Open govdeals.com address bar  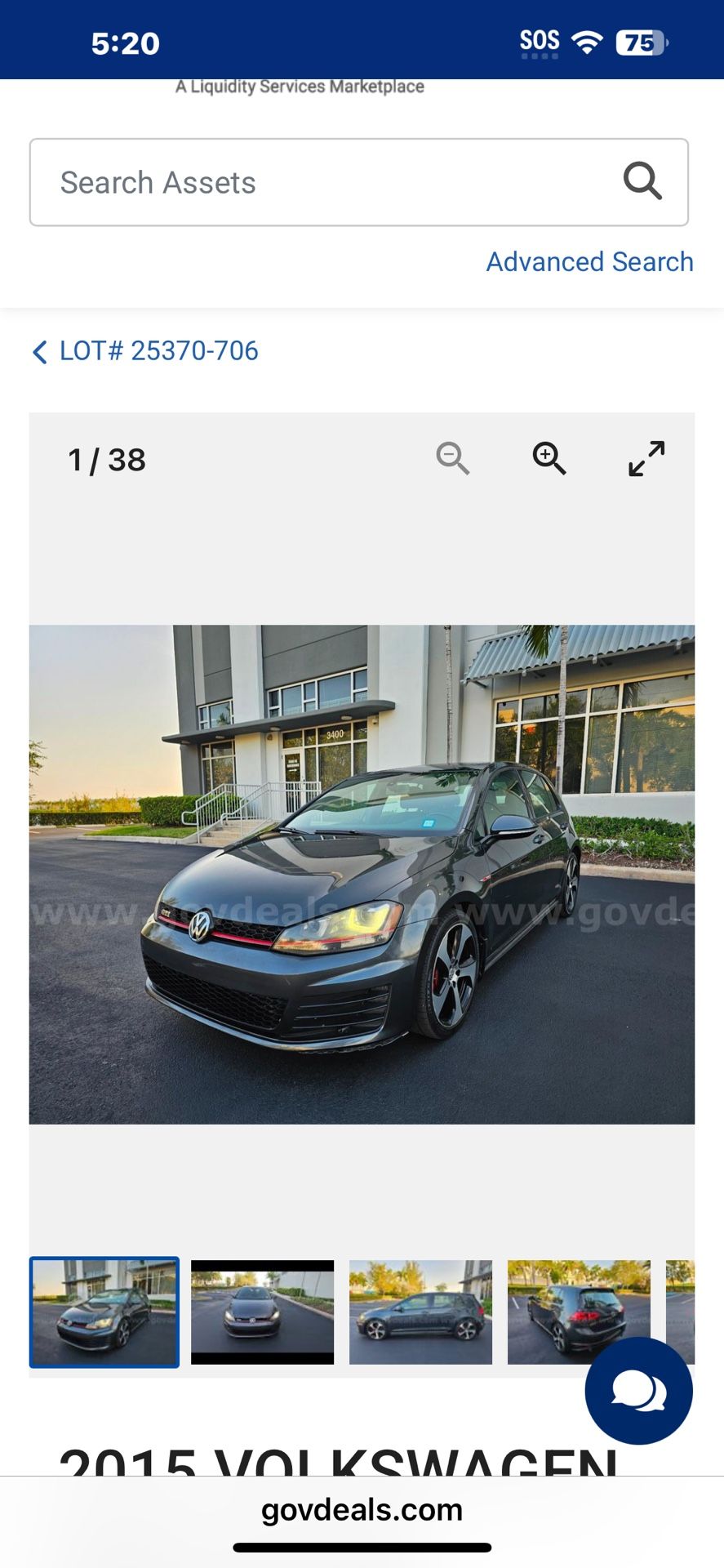click(362, 1508)
